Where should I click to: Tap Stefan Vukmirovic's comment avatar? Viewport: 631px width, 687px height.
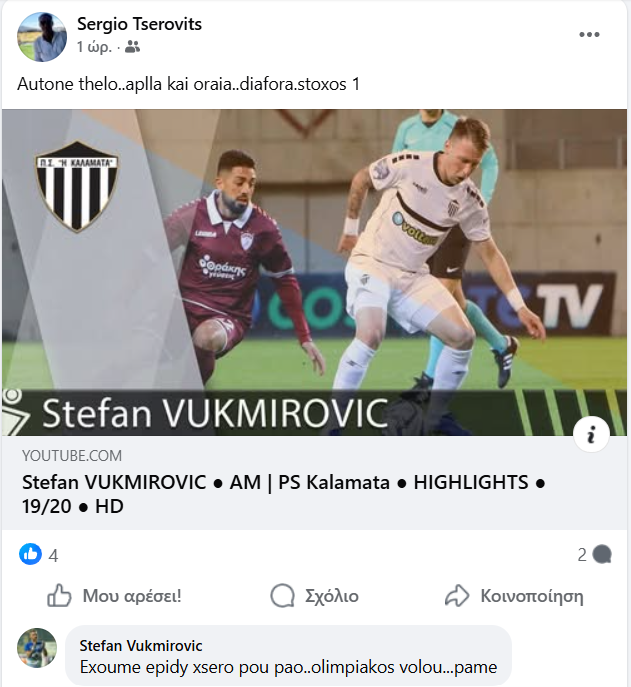point(37,648)
